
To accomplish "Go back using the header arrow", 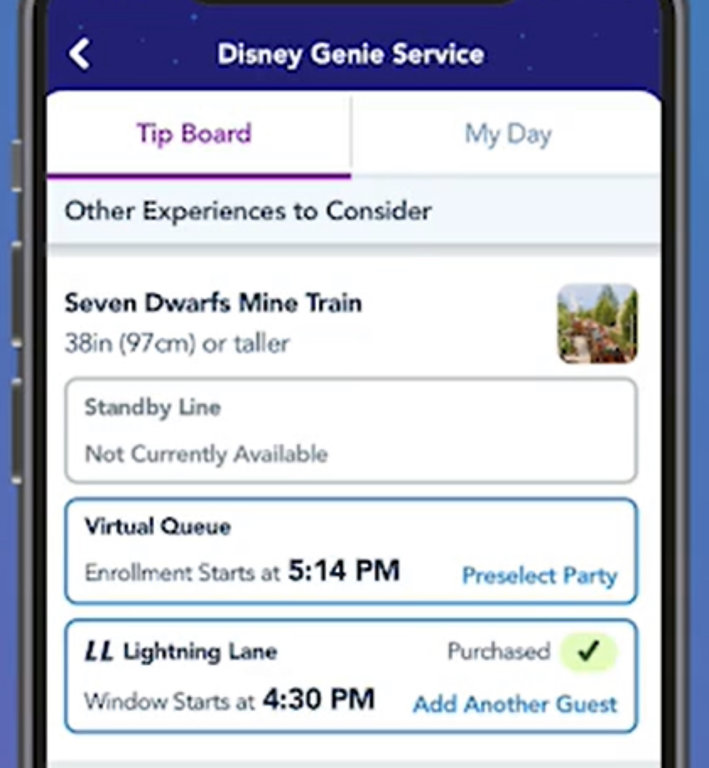I will pyautogui.click(x=80, y=54).
